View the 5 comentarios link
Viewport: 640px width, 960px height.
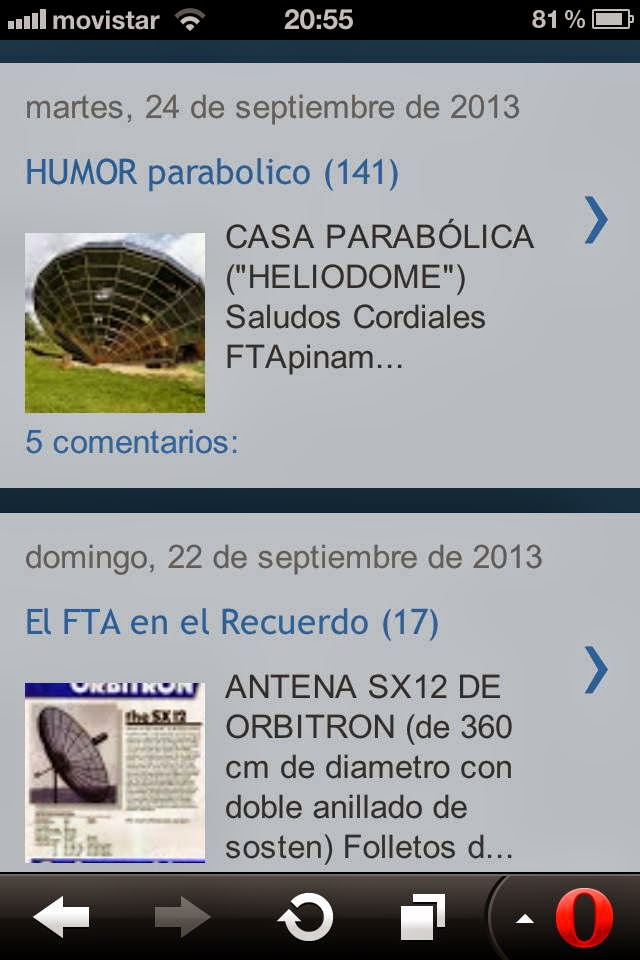coord(132,442)
